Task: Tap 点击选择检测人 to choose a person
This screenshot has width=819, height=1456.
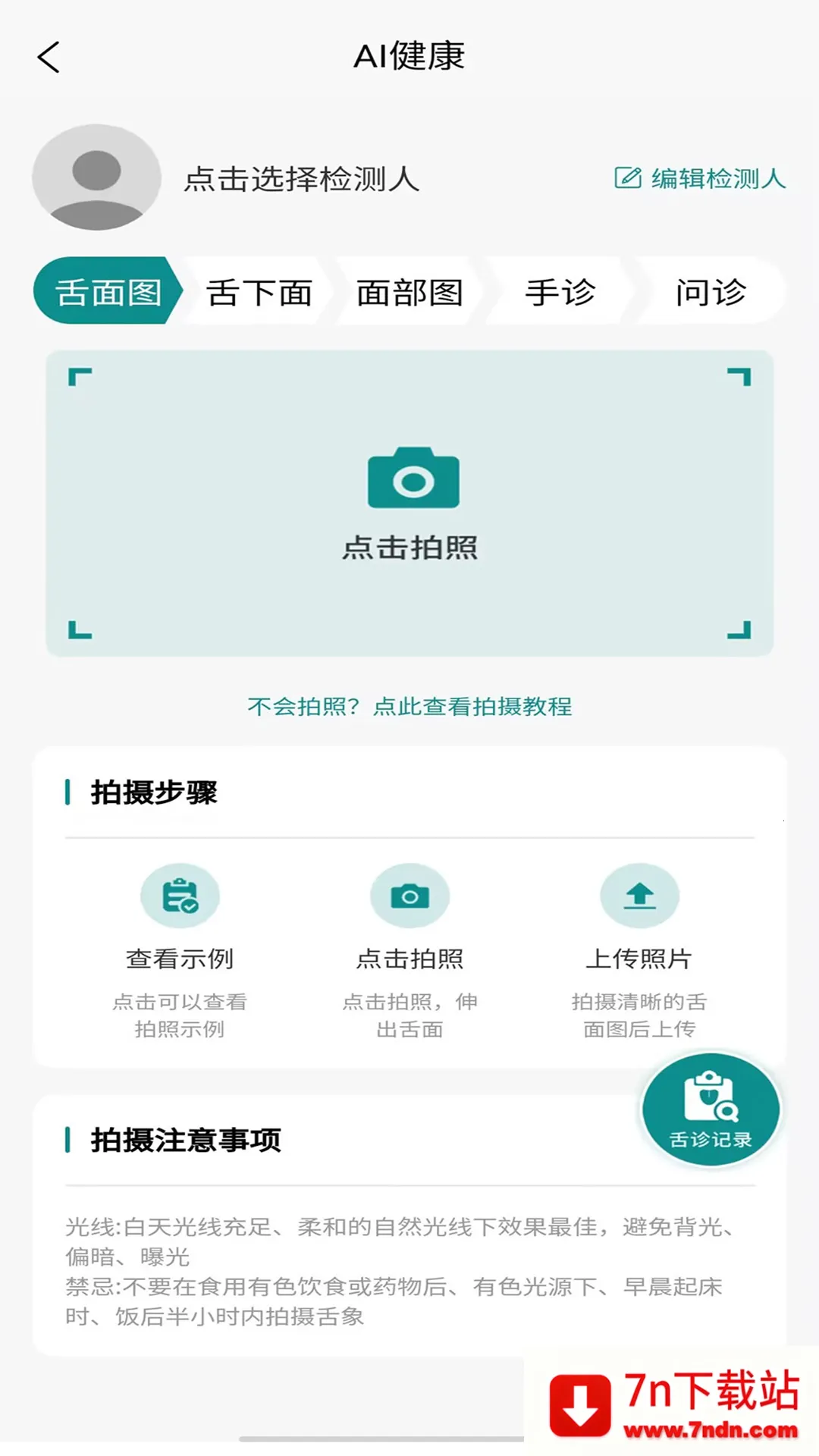Action: 301,180
